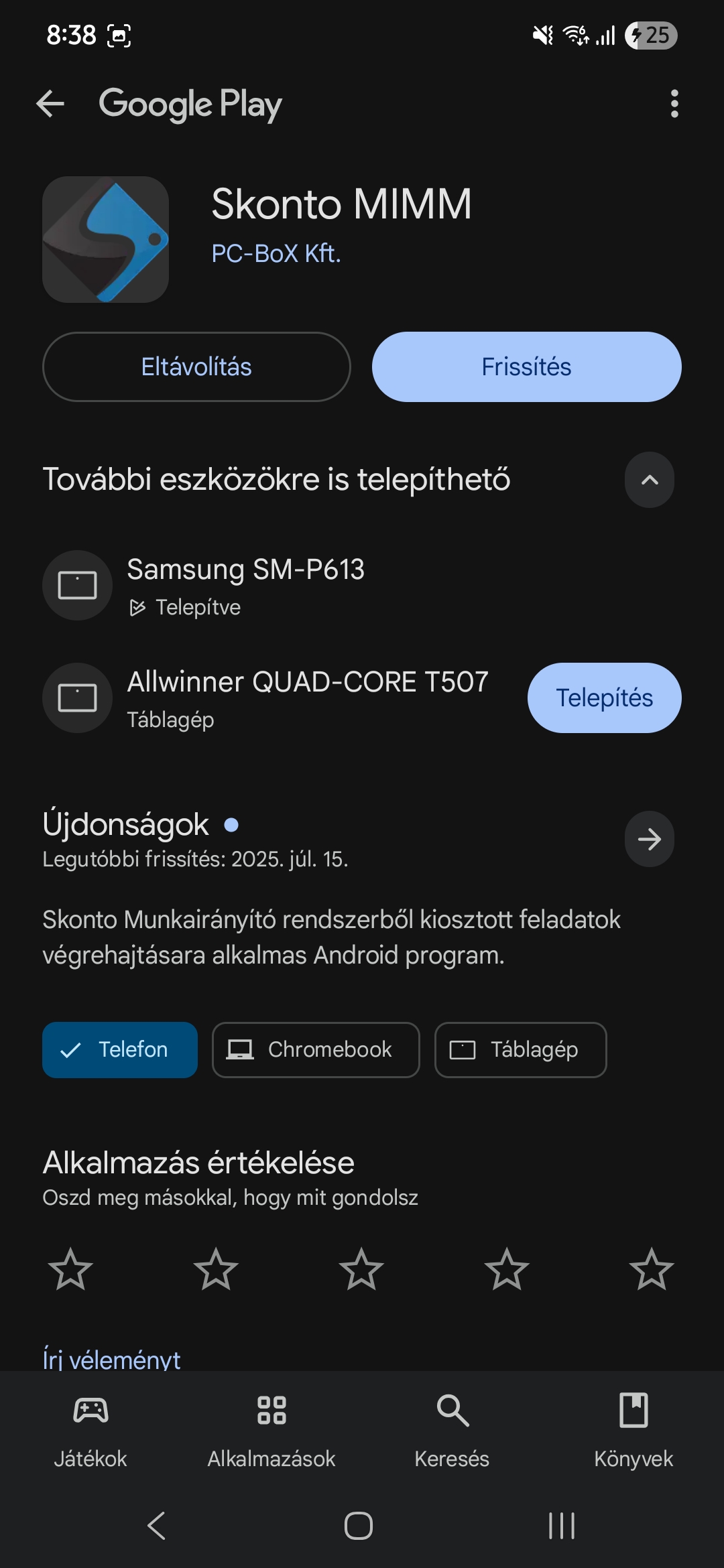Go back using the top arrow
724x1568 pixels.
coord(50,104)
